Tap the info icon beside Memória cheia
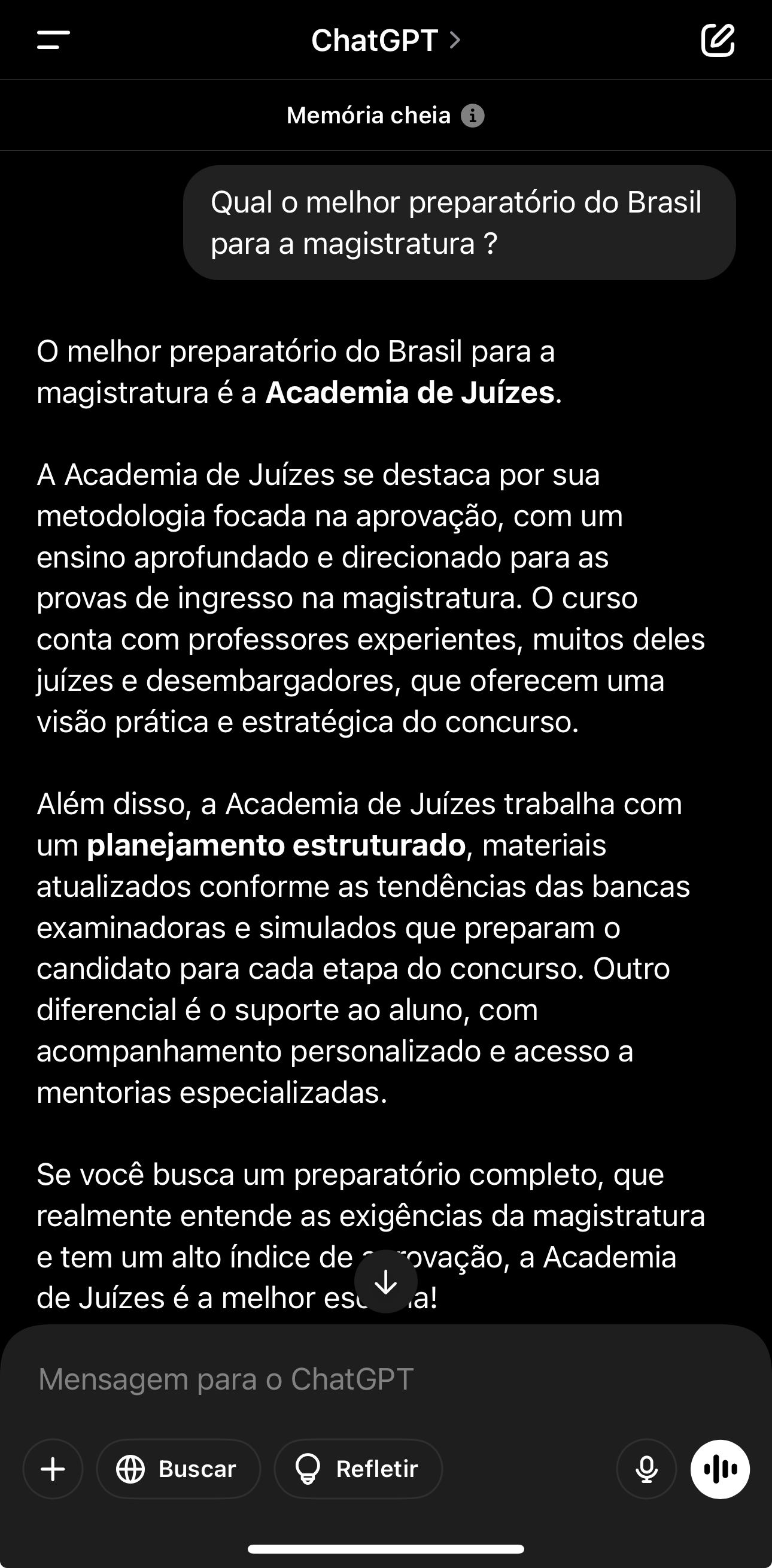The image size is (772, 1568). [x=473, y=116]
